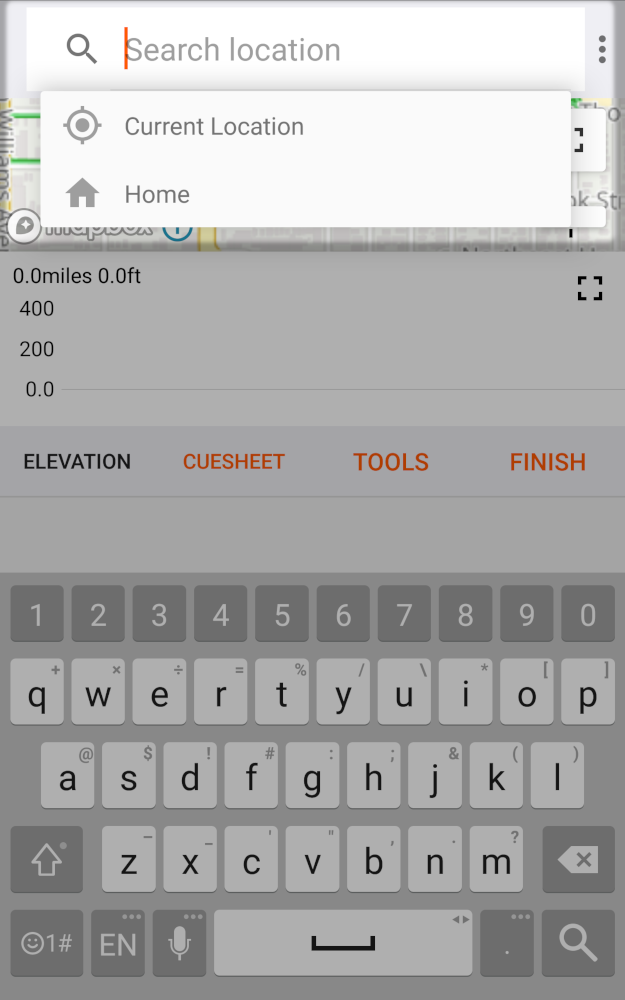Hit the keyboard search key
Viewport: 625px width, 1000px height.
tap(578, 943)
